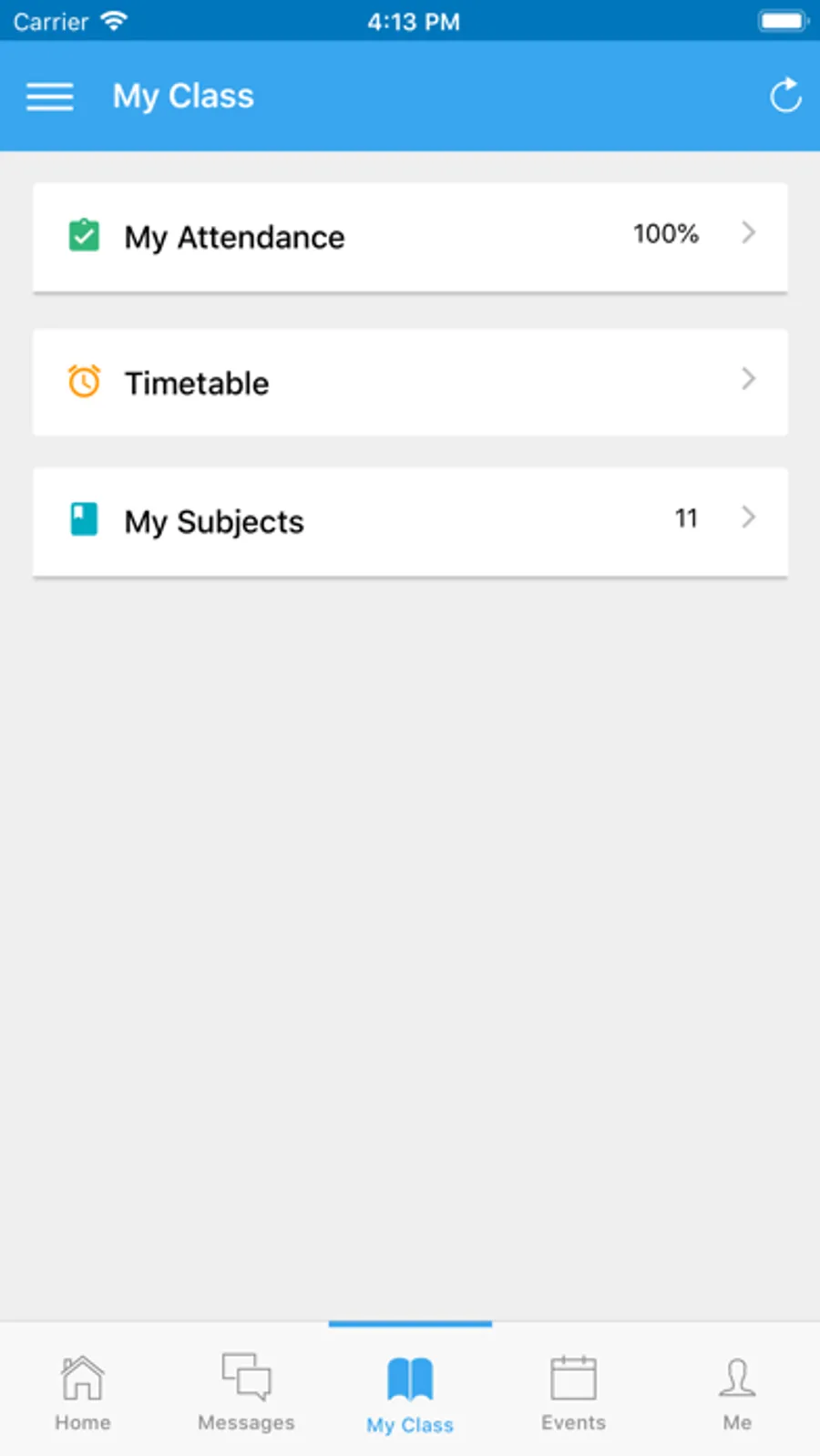
Task: Open the My Subjects list
Action: coord(410,521)
